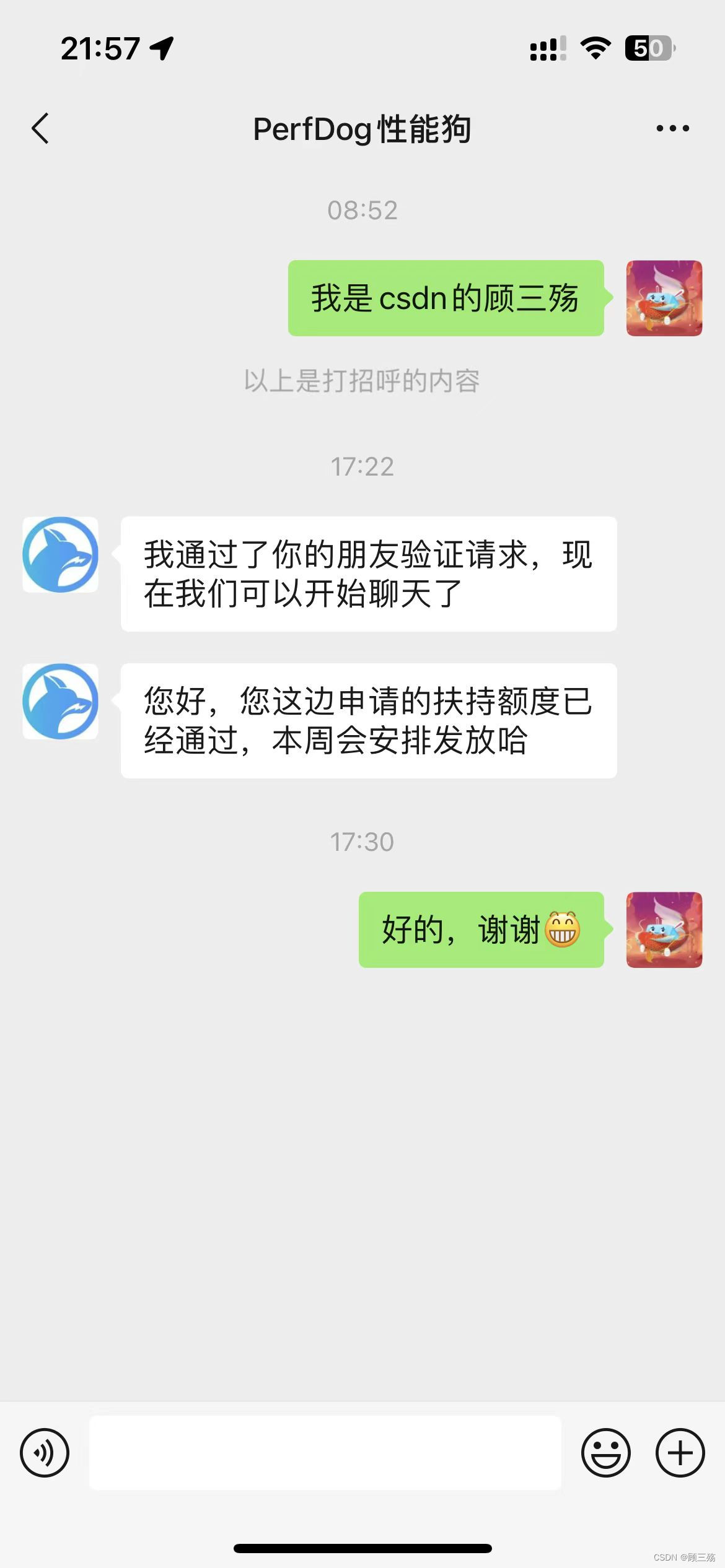Tap the 扶持额度 approval message bubble
Image resolution: width=725 pixels, height=1568 pixels.
pos(368,723)
